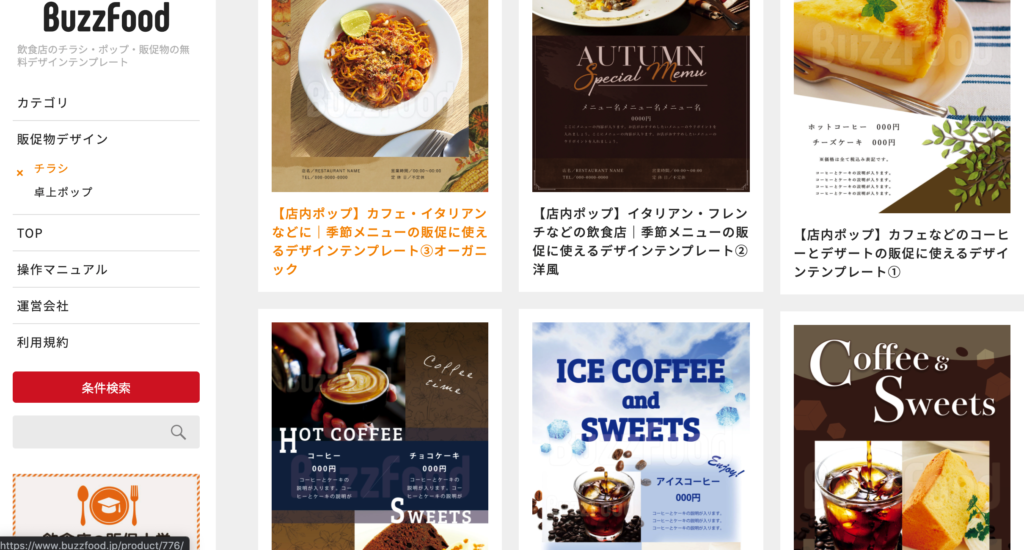The image size is (1024, 550).
Task: Open the 利用規約 page
Action: click(x=43, y=342)
